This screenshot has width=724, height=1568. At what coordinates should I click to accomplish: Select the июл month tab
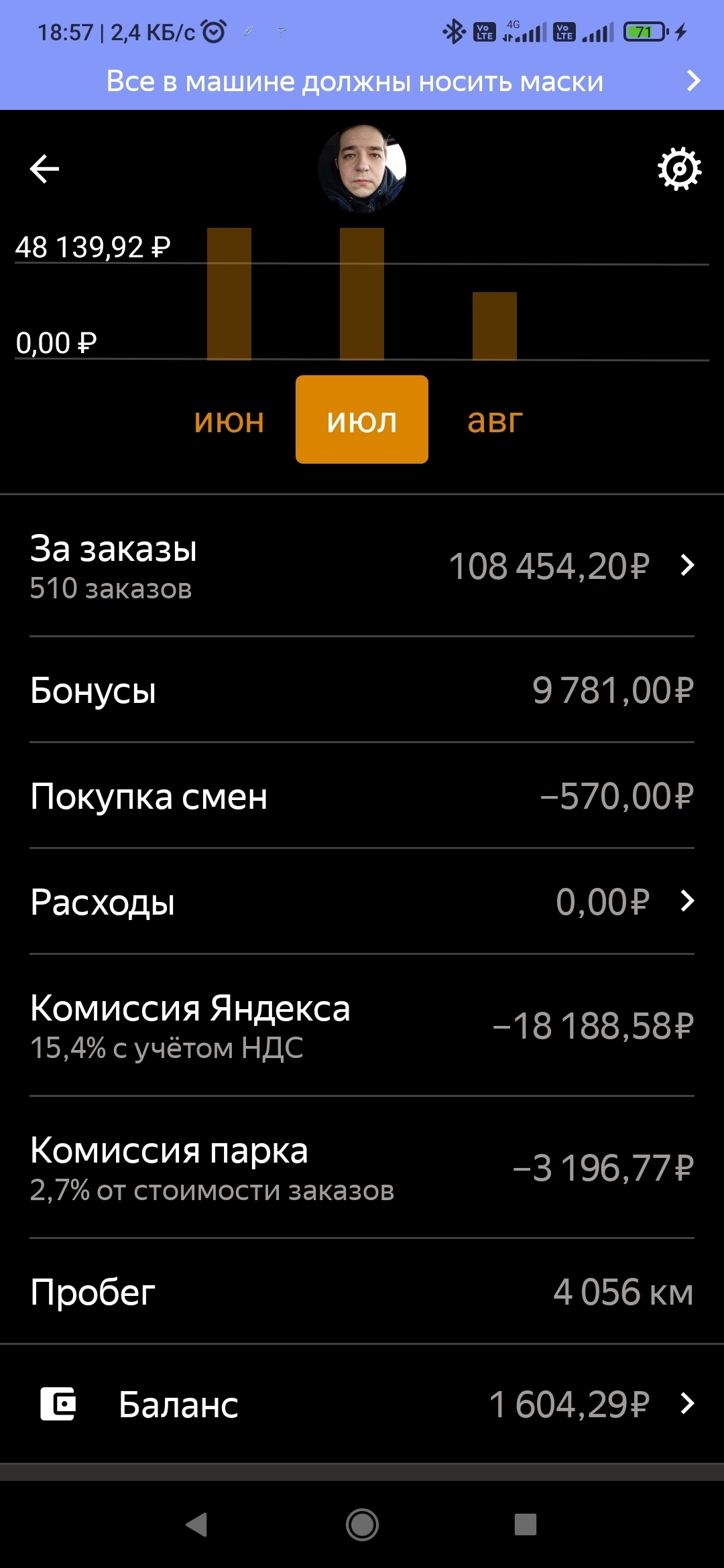(362, 420)
